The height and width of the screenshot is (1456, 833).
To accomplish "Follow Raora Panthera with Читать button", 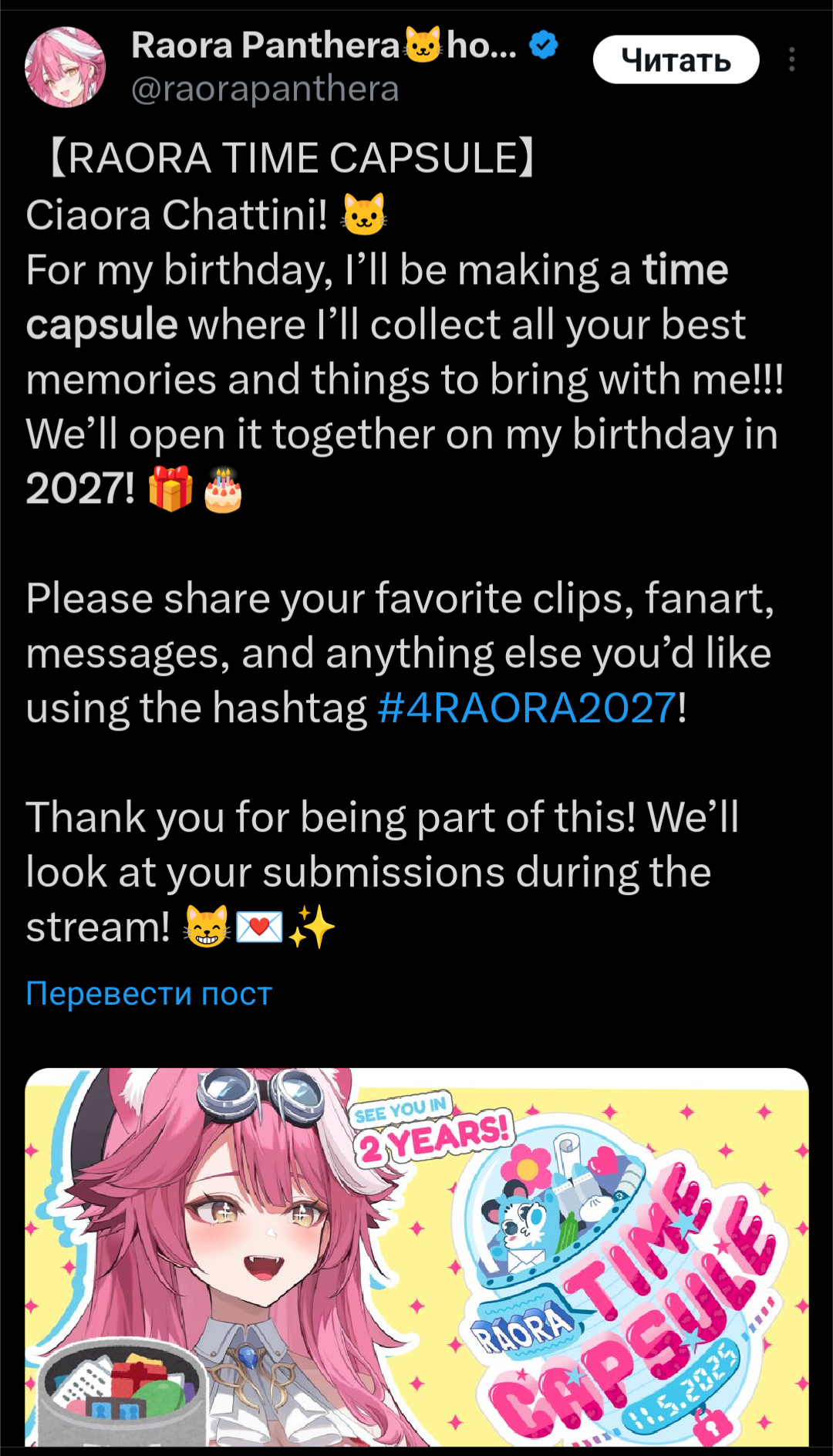I will pyautogui.click(x=676, y=59).
